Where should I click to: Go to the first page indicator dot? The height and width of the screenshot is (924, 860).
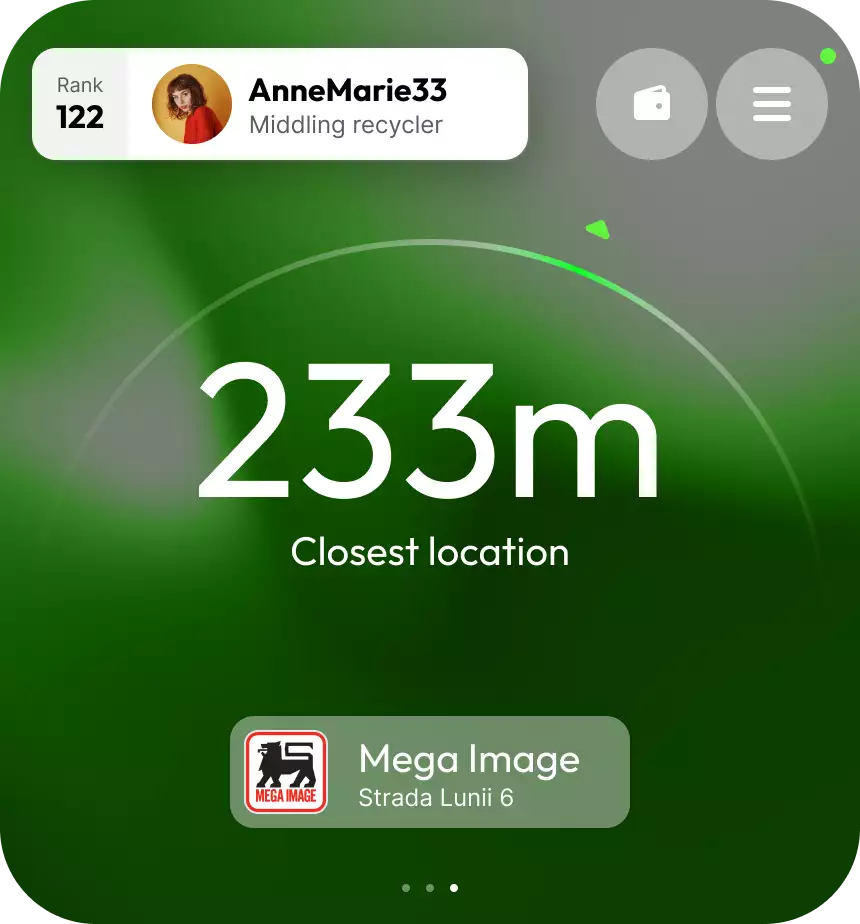click(406, 887)
